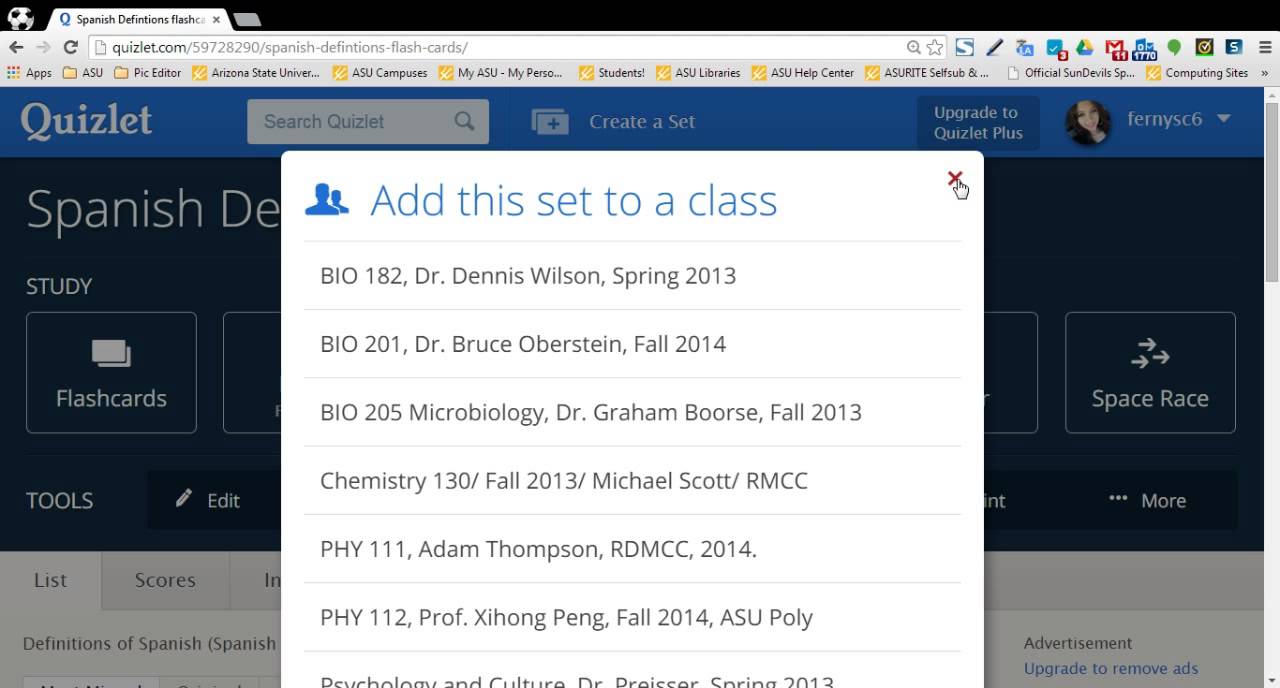Add set to PHY 112, Prof. Xihong Peng
The height and width of the screenshot is (688, 1280).
point(566,617)
